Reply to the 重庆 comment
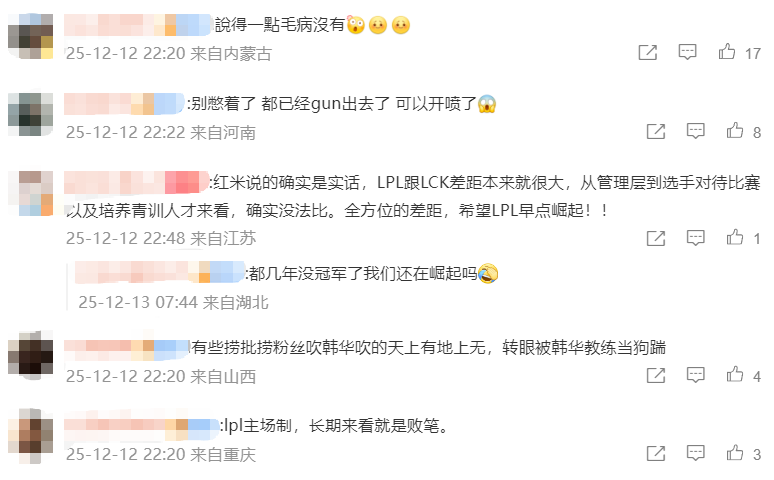 [x=695, y=454]
